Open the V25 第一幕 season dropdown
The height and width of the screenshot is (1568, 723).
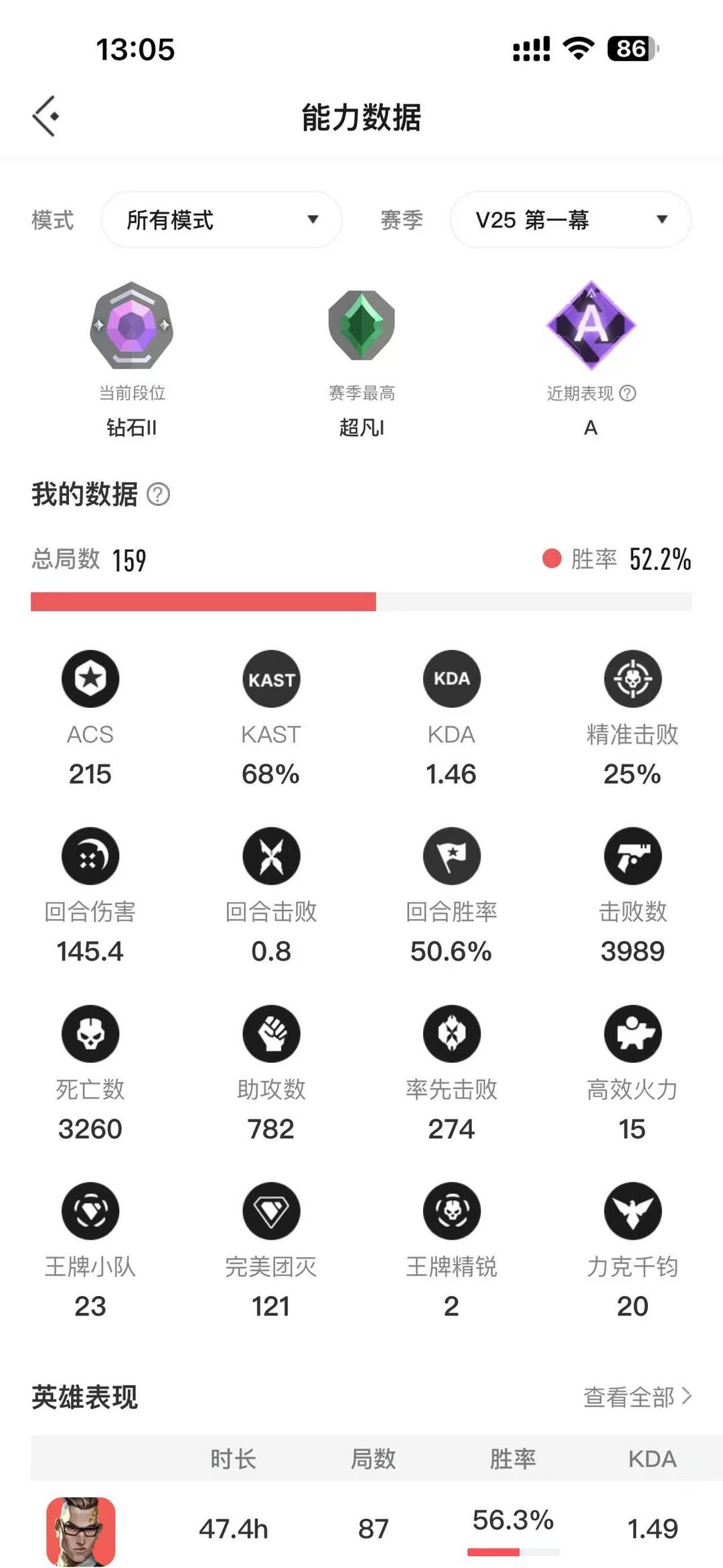point(570,220)
